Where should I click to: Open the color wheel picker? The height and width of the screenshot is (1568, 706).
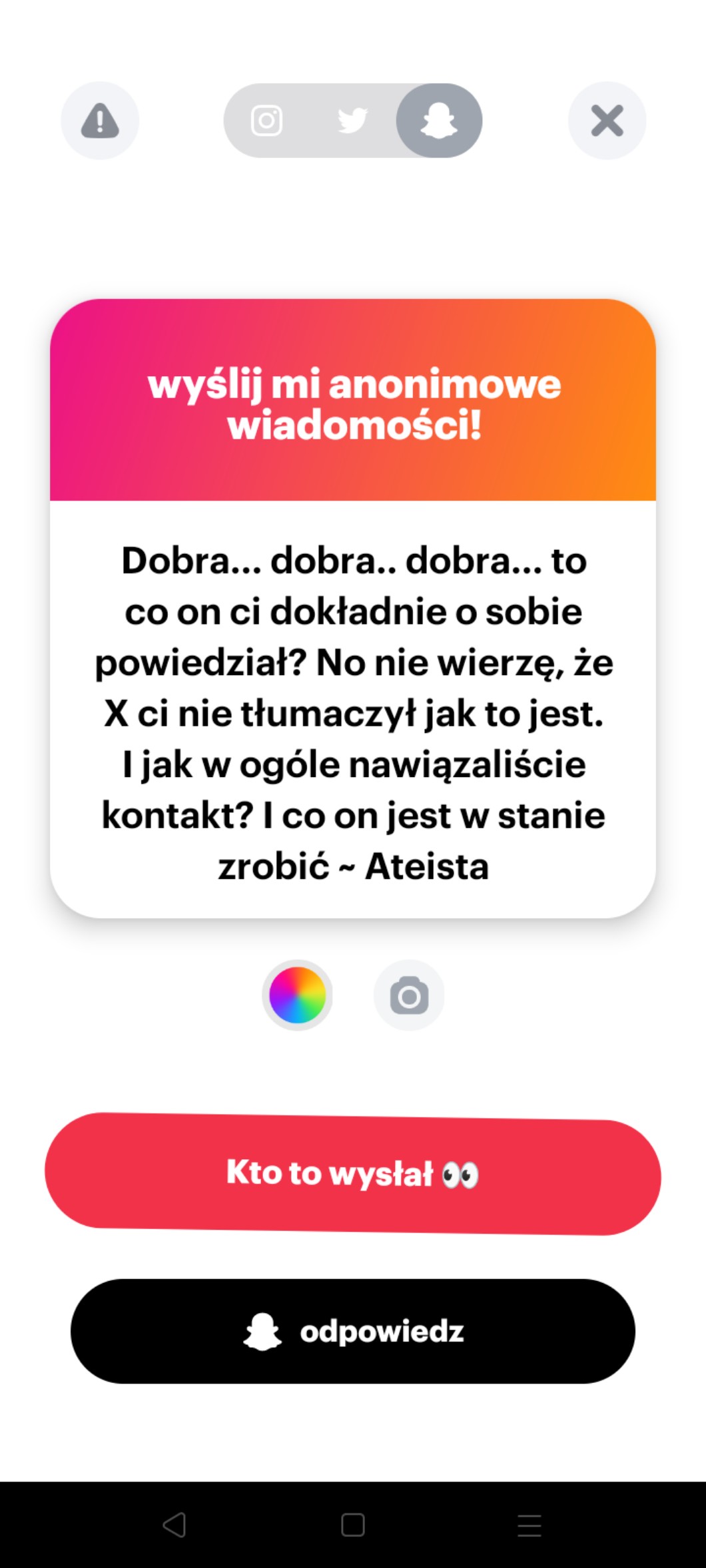[x=297, y=995]
